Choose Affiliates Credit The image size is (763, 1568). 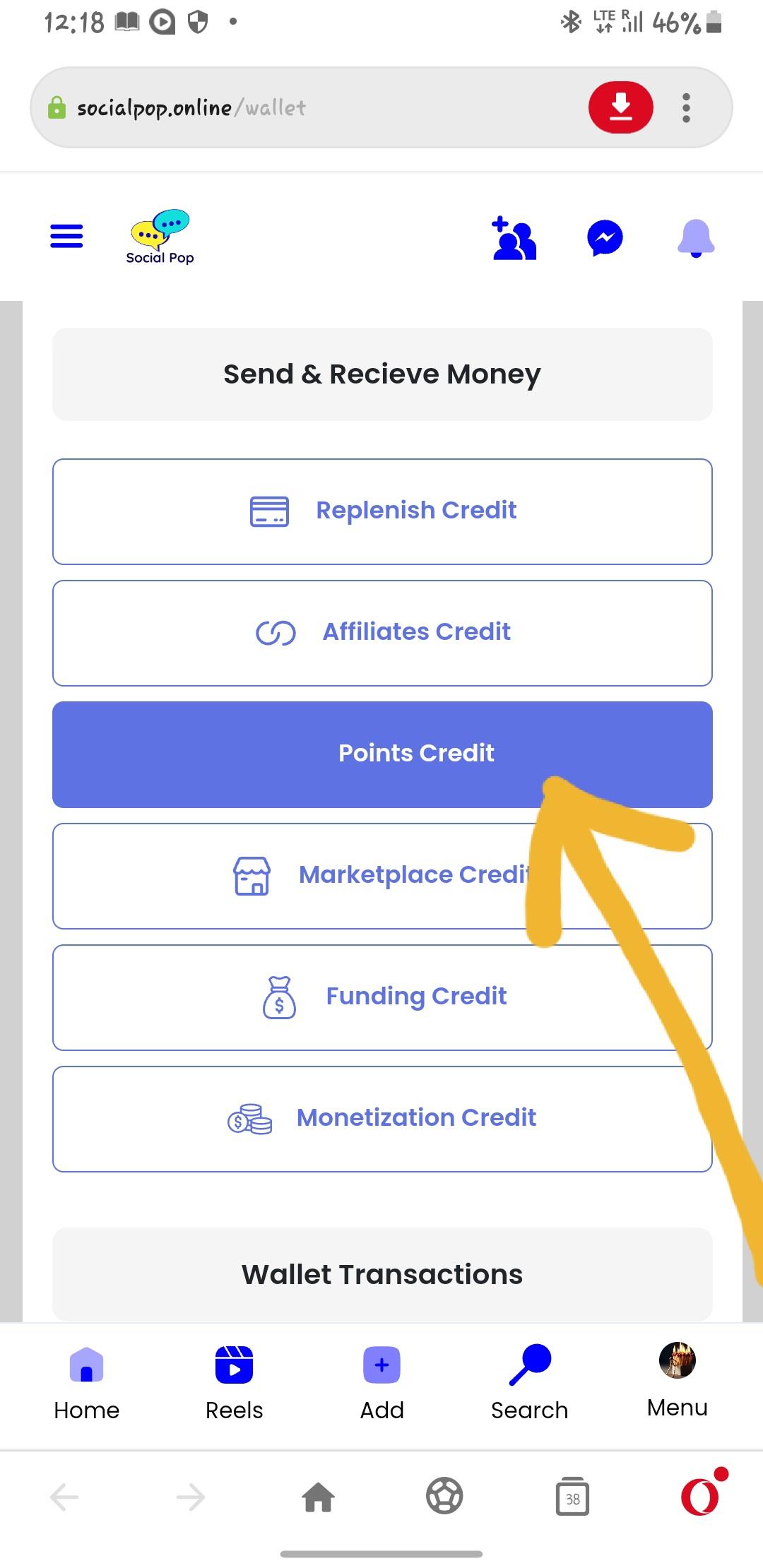point(382,633)
